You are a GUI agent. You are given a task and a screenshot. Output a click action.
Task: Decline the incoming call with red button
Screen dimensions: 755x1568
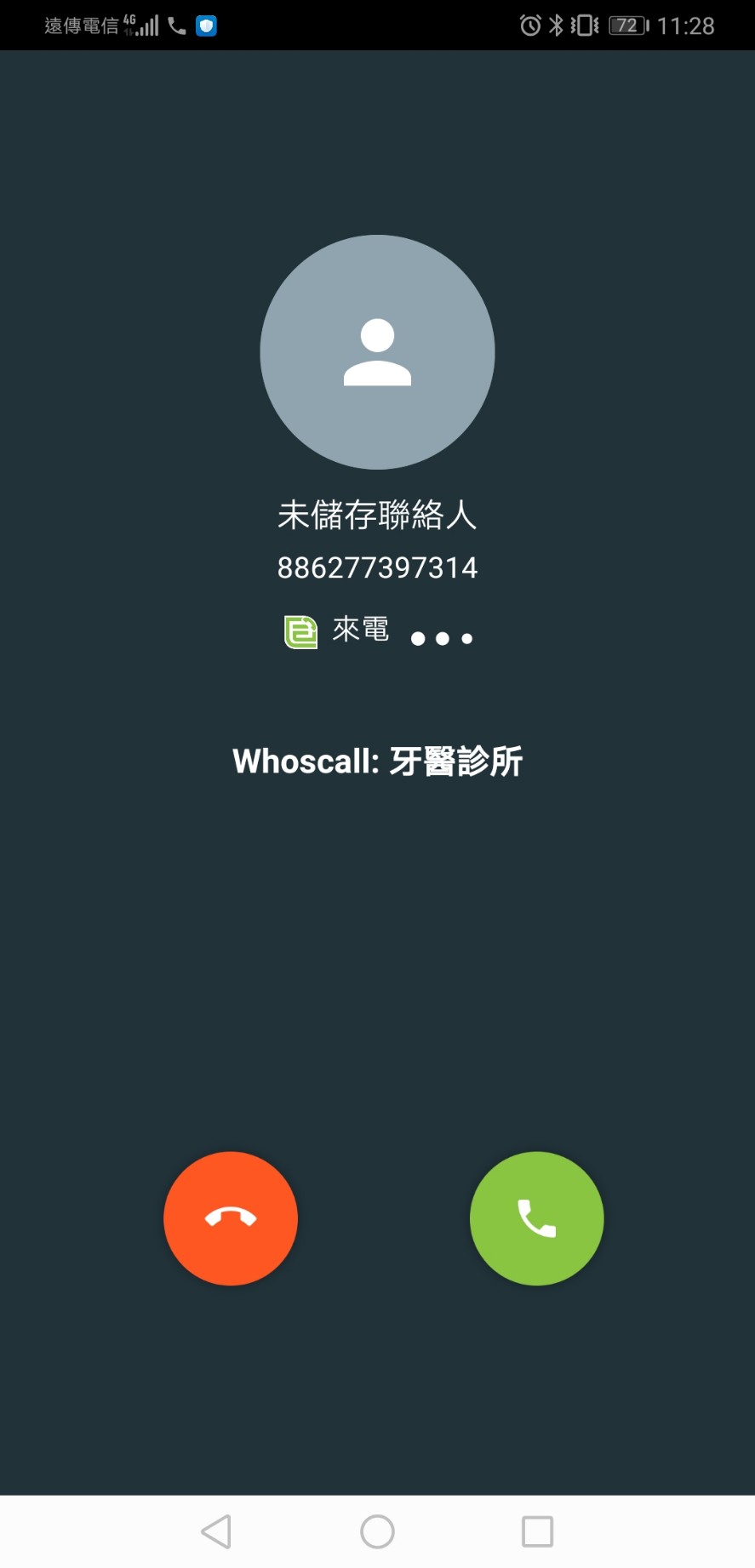point(231,1218)
